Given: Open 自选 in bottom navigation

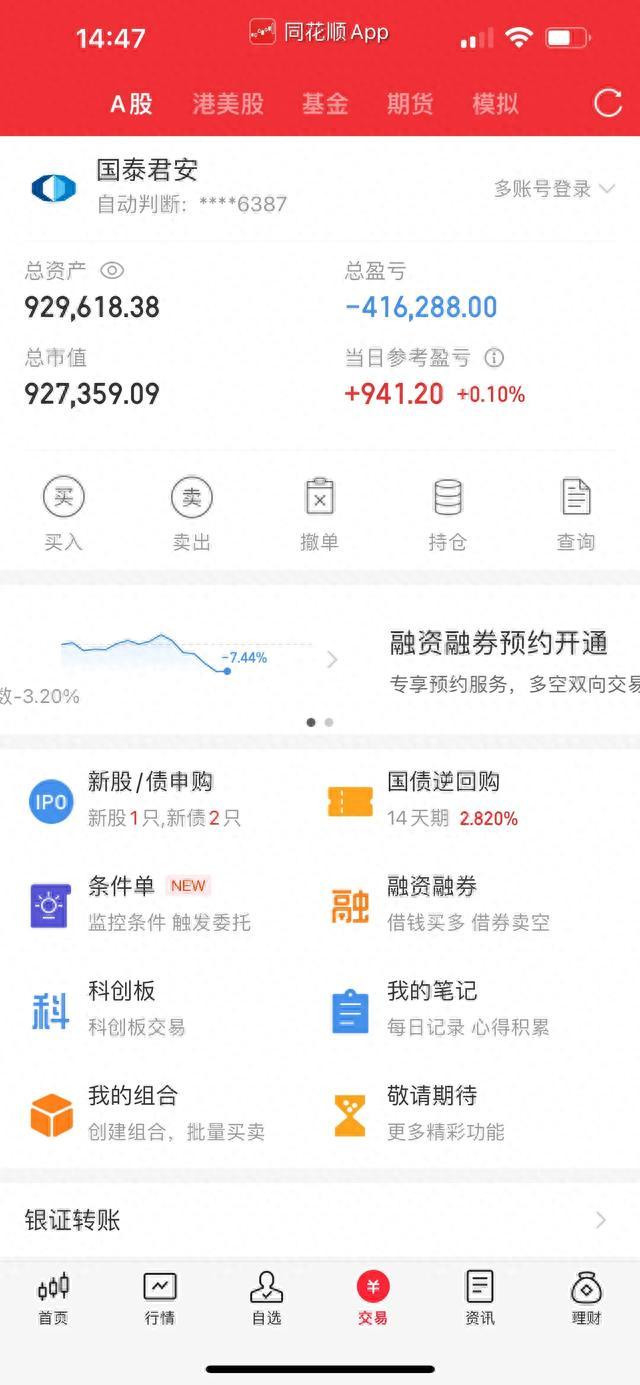Looking at the screenshot, I should click(x=267, y=1299).
